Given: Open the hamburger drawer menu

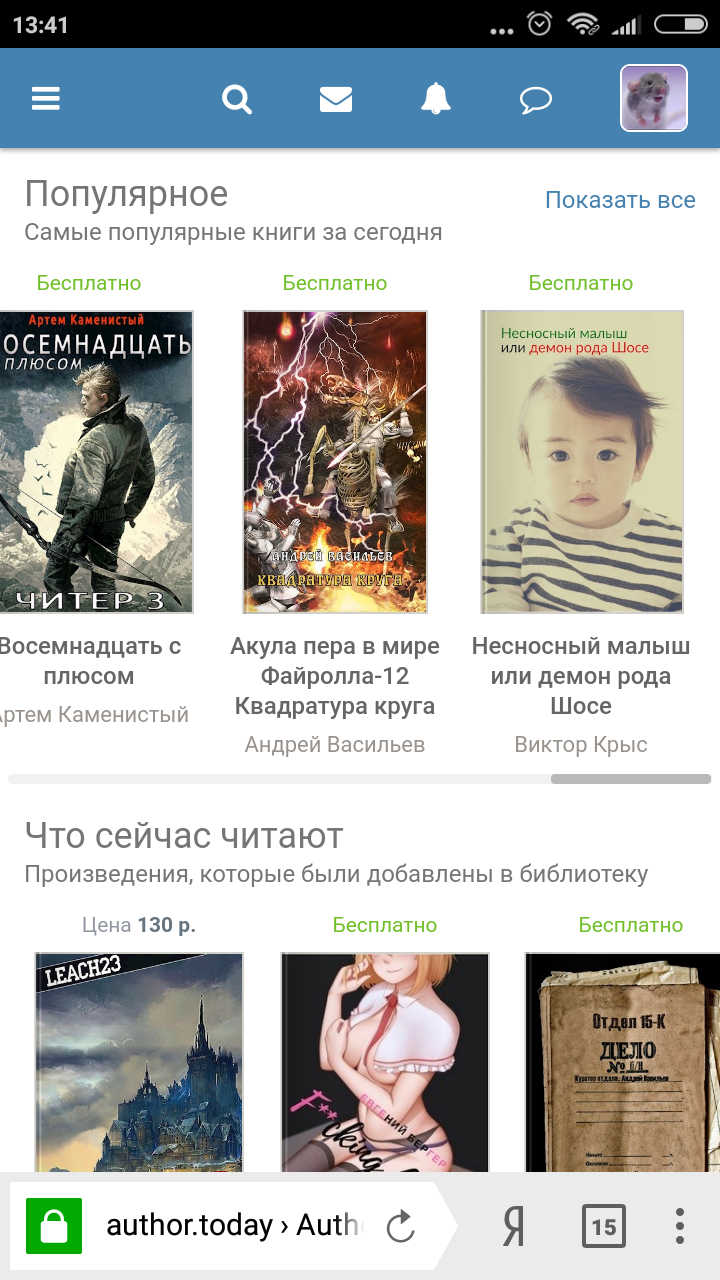Looking at the screenshot, I should 46,99.
